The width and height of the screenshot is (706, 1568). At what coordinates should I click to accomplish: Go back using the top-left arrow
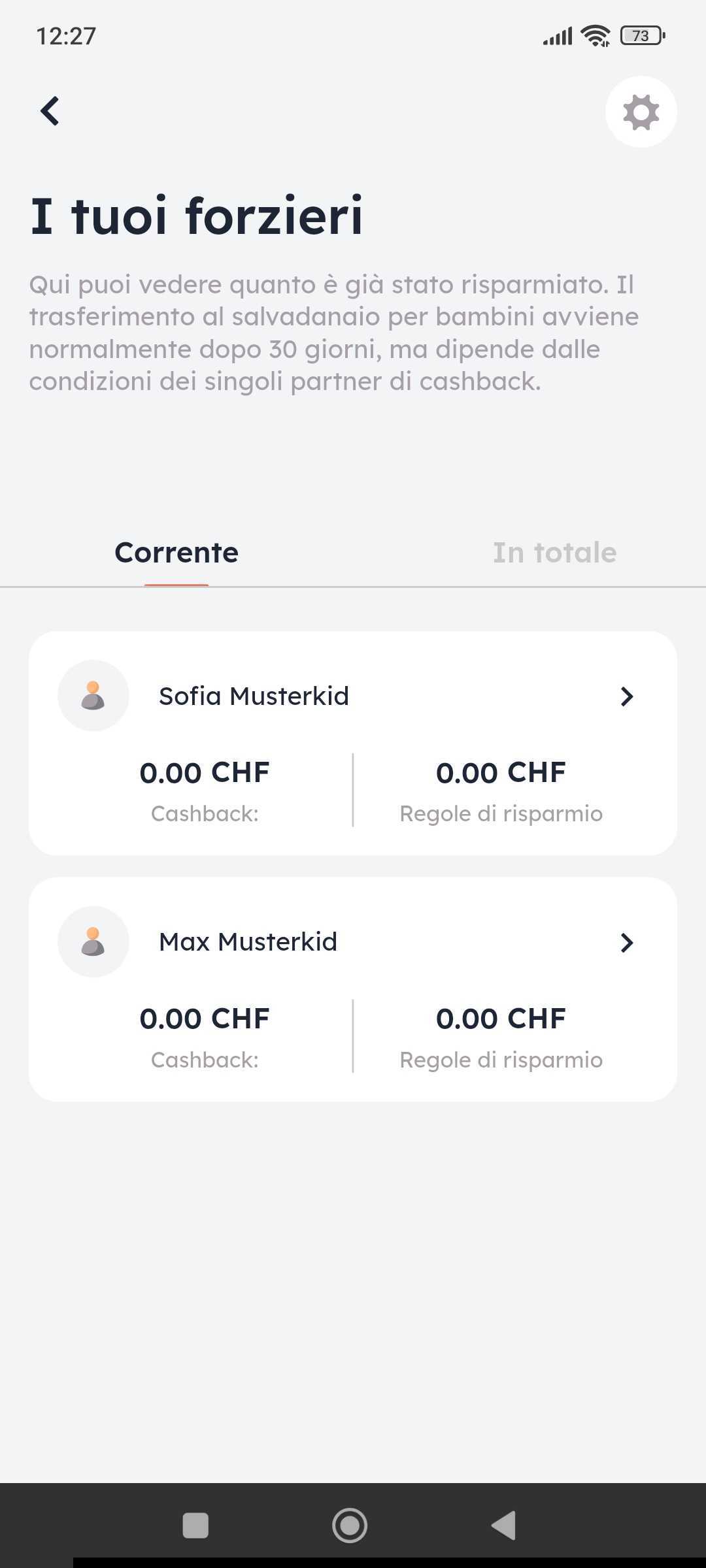50,111
